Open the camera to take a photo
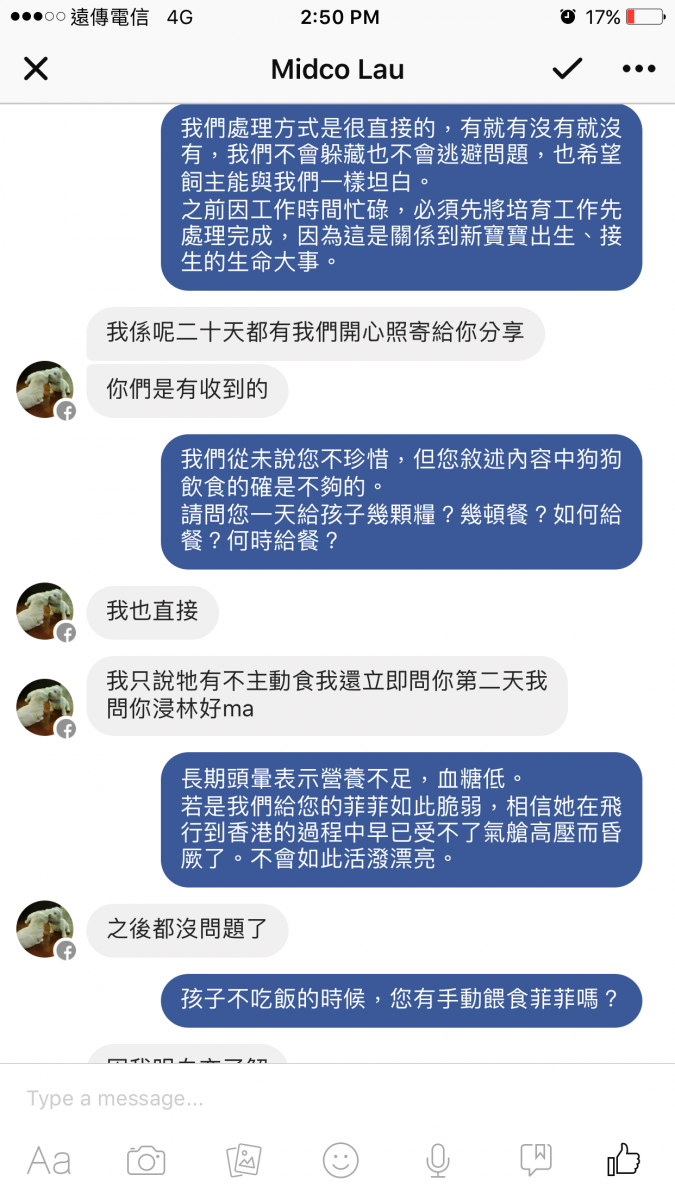675x1200 pixels. [x=146, y=1161]
